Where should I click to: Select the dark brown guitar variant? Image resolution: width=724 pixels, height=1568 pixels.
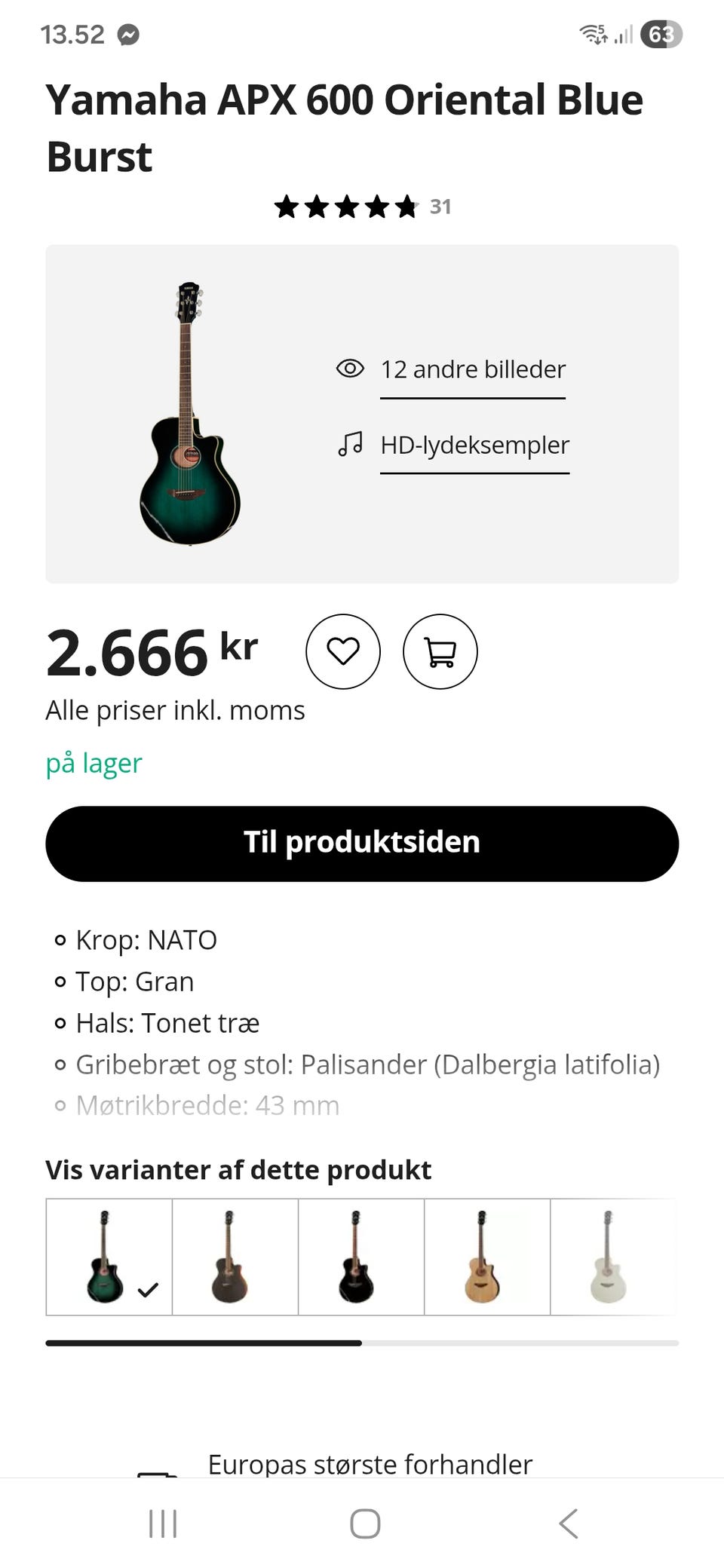(x=235, y=1257)
